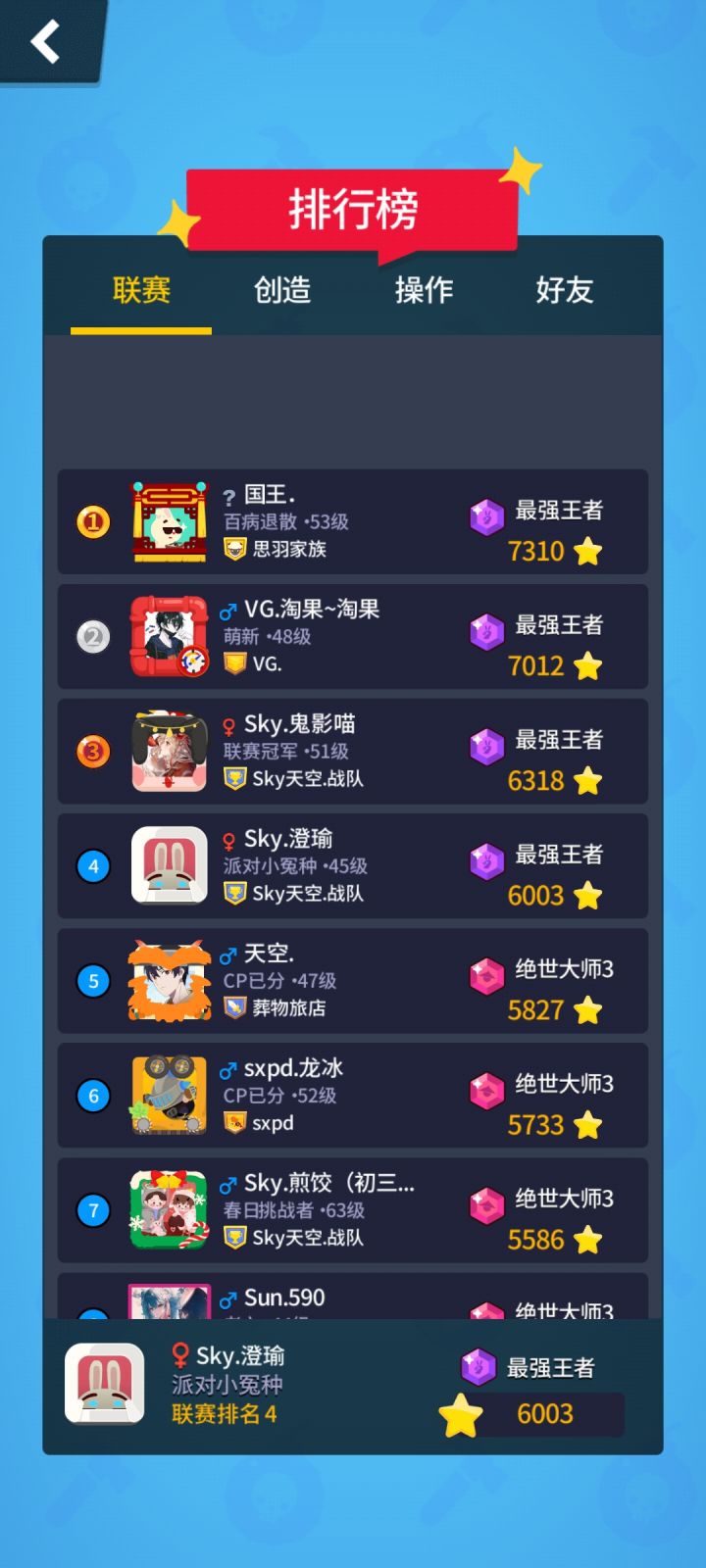The image size is (706, 1568).
Task: Switch to the 好友 tab
Action: [565, 291]
